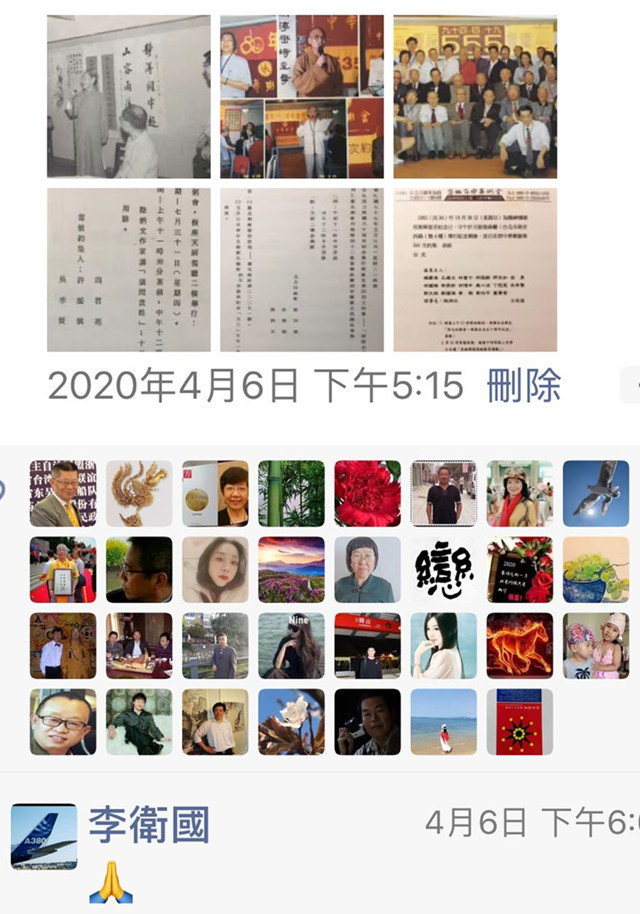This screenshot has width=640, height=914.
Task: Open liker with golden phoenix avatar
Action: coord(139,493)
